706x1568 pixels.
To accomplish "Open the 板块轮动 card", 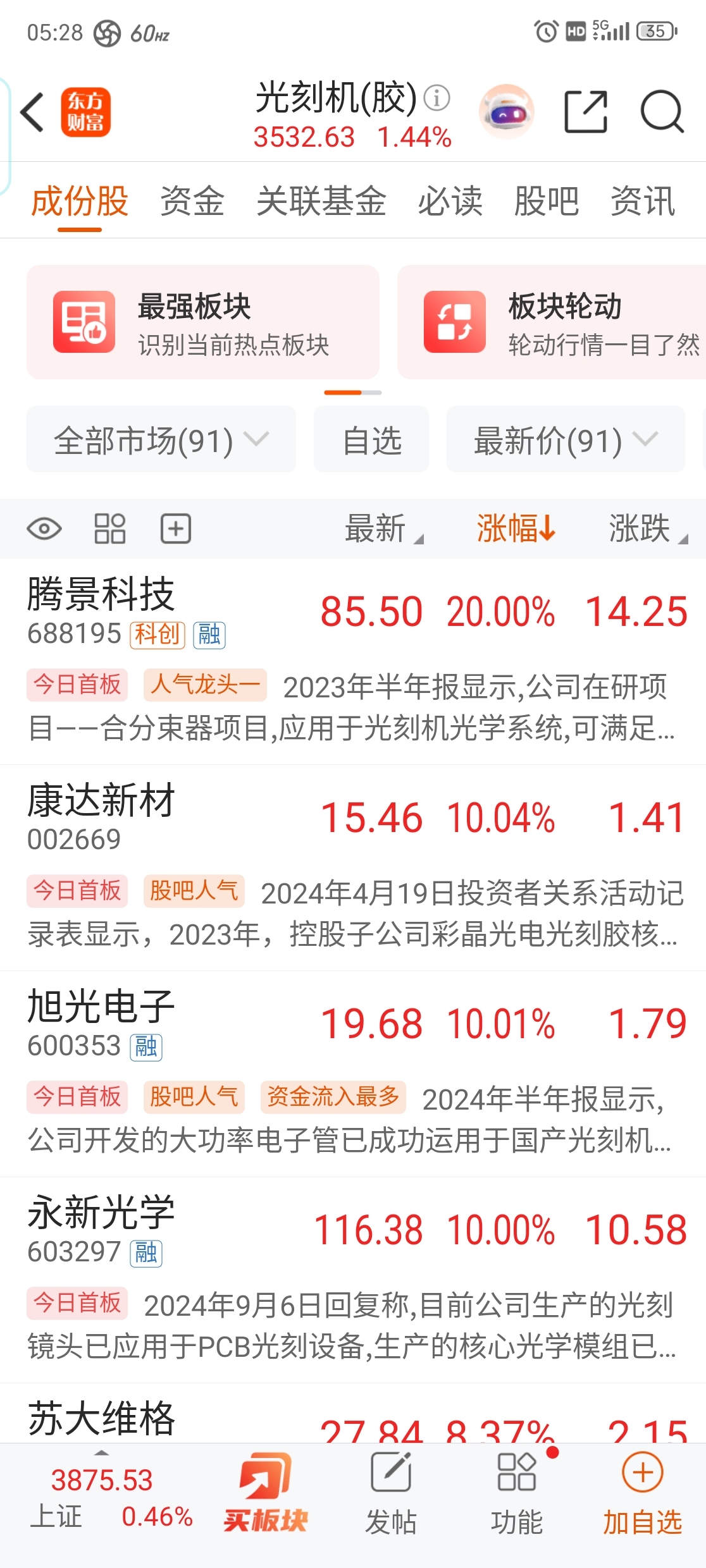I will pyautogui.click(x=552, y=322).
